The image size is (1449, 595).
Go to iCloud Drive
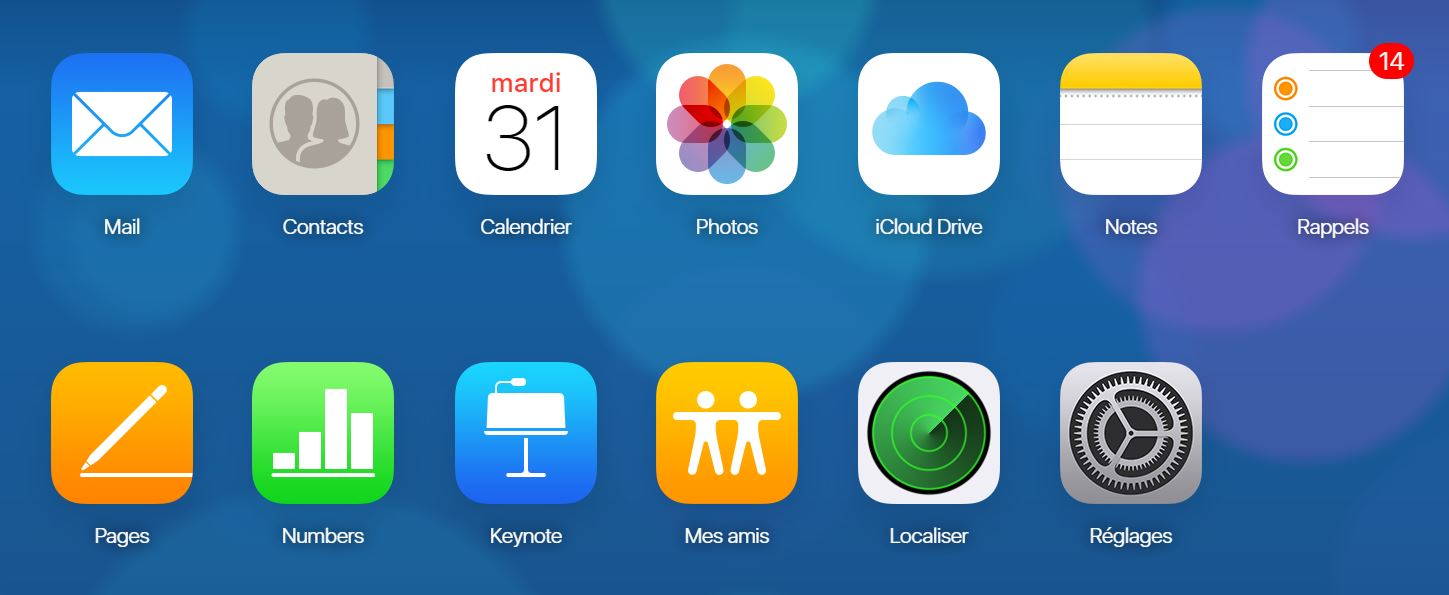[929, 124]
